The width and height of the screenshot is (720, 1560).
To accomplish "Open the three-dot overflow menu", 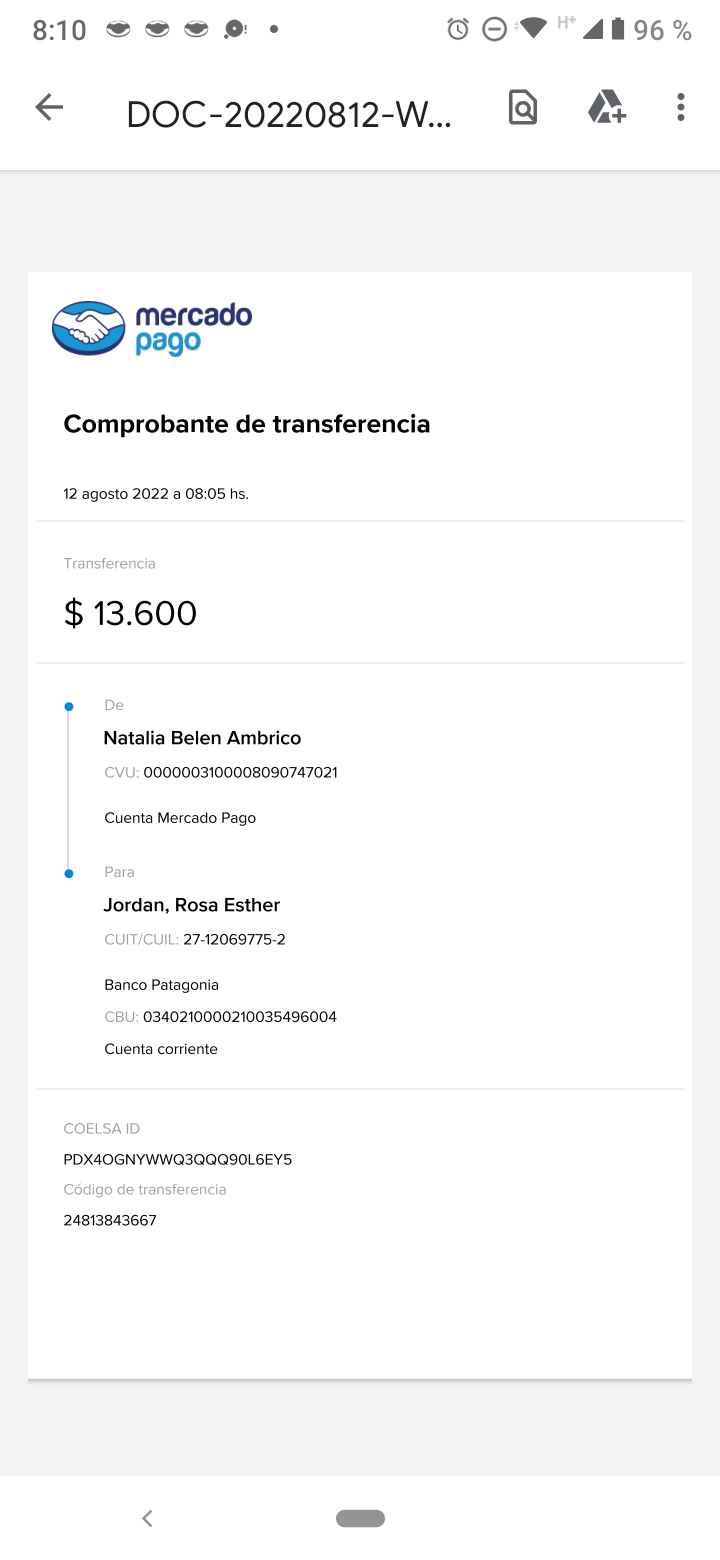I will click(680, 108).
